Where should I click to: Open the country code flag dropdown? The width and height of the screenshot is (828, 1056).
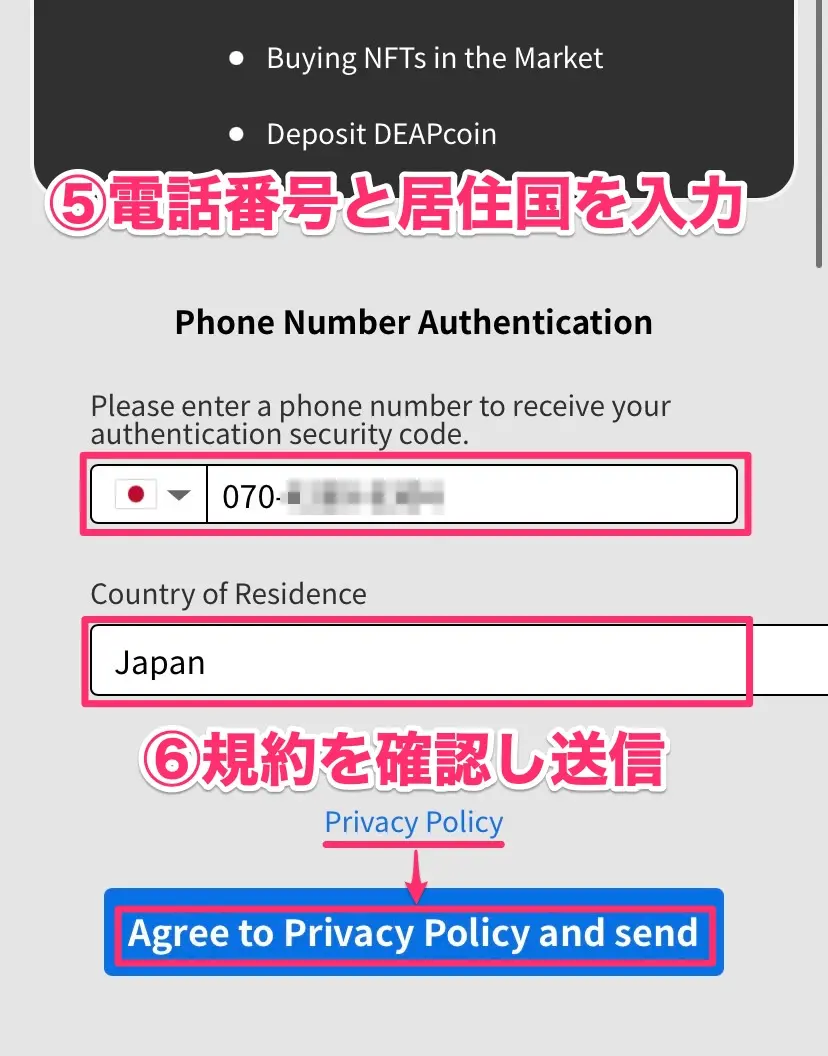pyautogui.click(x=150, y=494)
